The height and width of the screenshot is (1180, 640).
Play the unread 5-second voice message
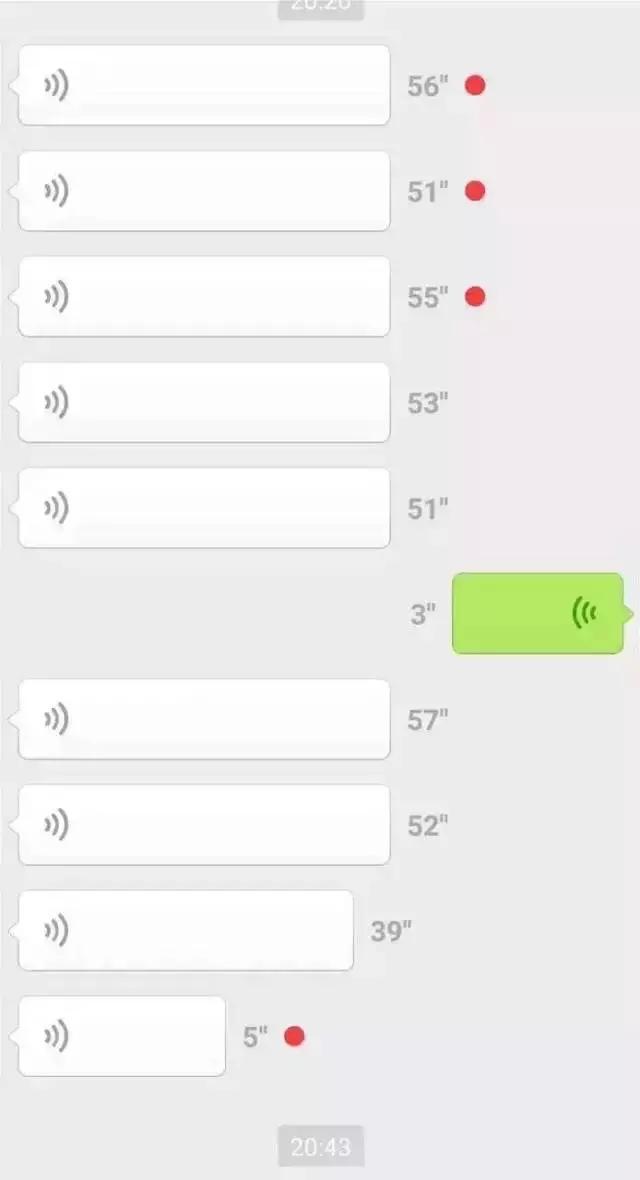pyautogui.click(x=122, y=1036)
